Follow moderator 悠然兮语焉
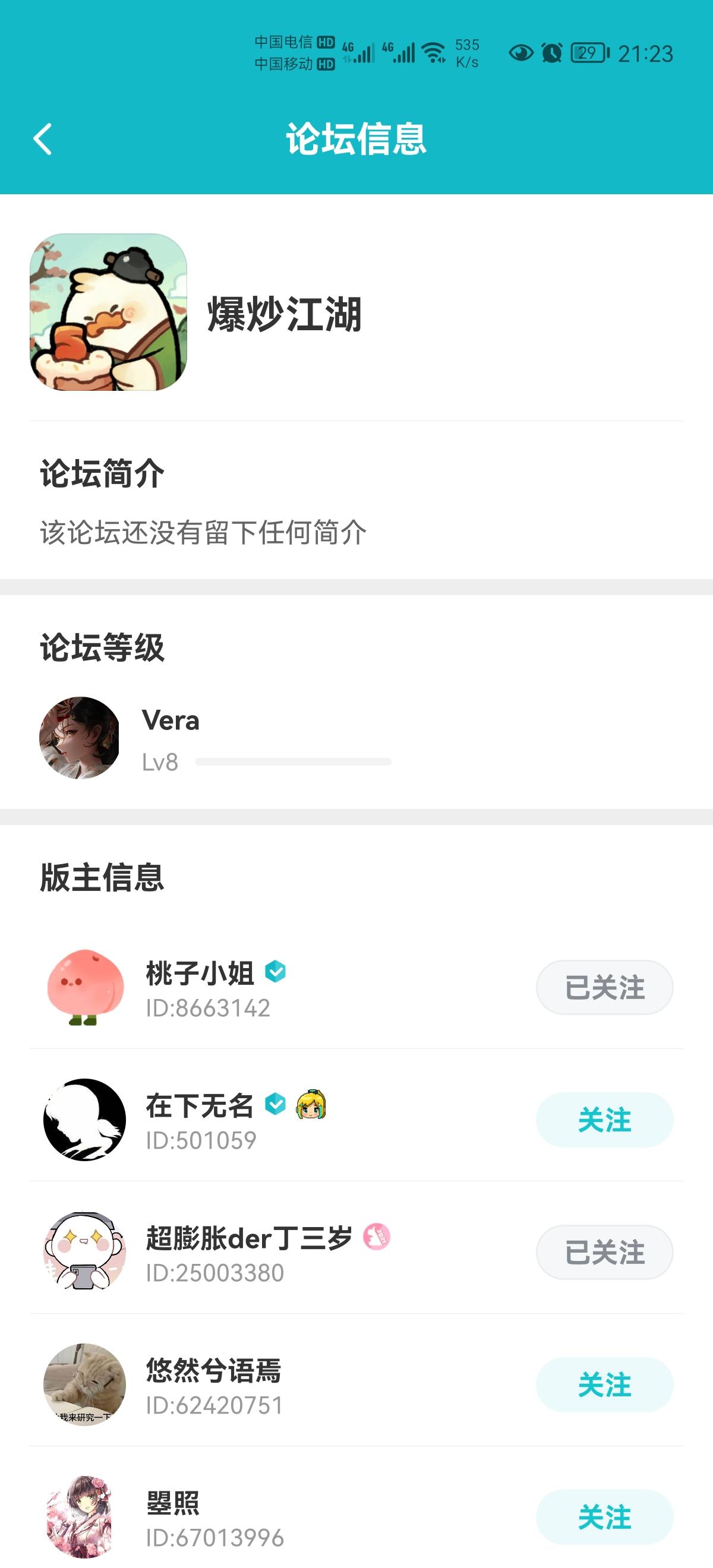This screenshot has height=1568, width=713. click(604, 1385)
